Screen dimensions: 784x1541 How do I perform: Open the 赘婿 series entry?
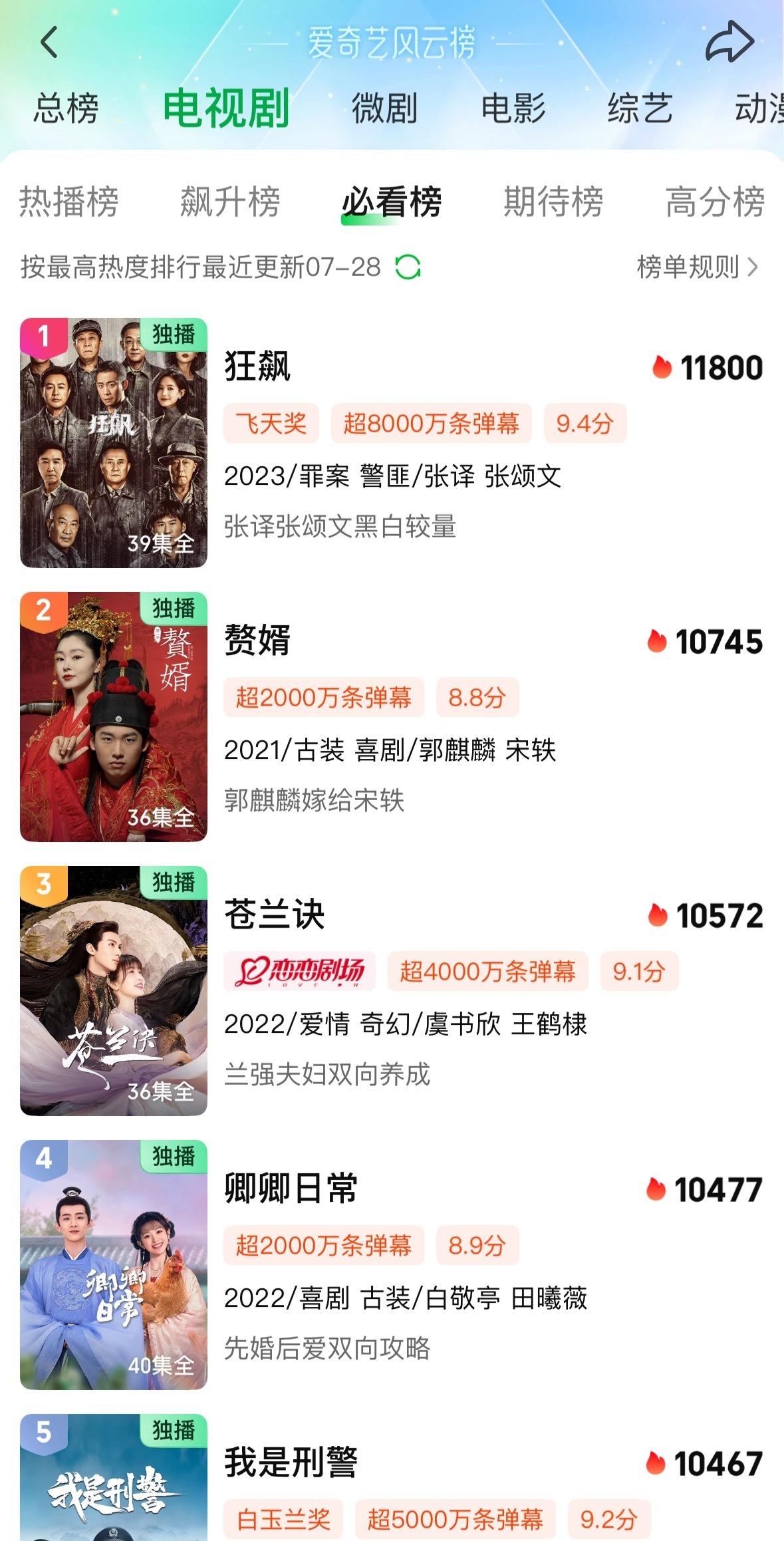click(x=392, y=717)
